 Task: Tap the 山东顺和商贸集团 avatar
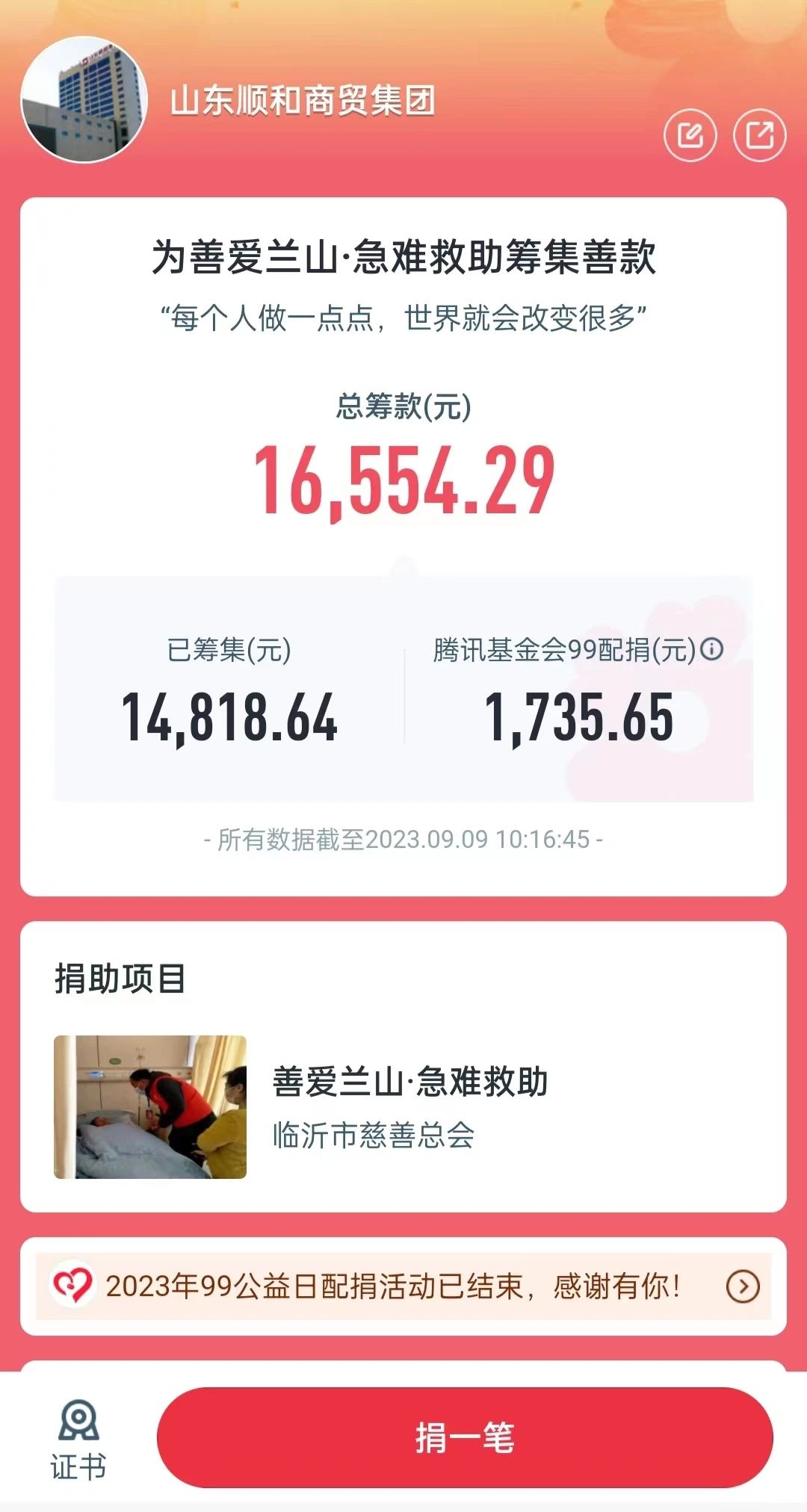pyautogui.click(x=84, y=99)
